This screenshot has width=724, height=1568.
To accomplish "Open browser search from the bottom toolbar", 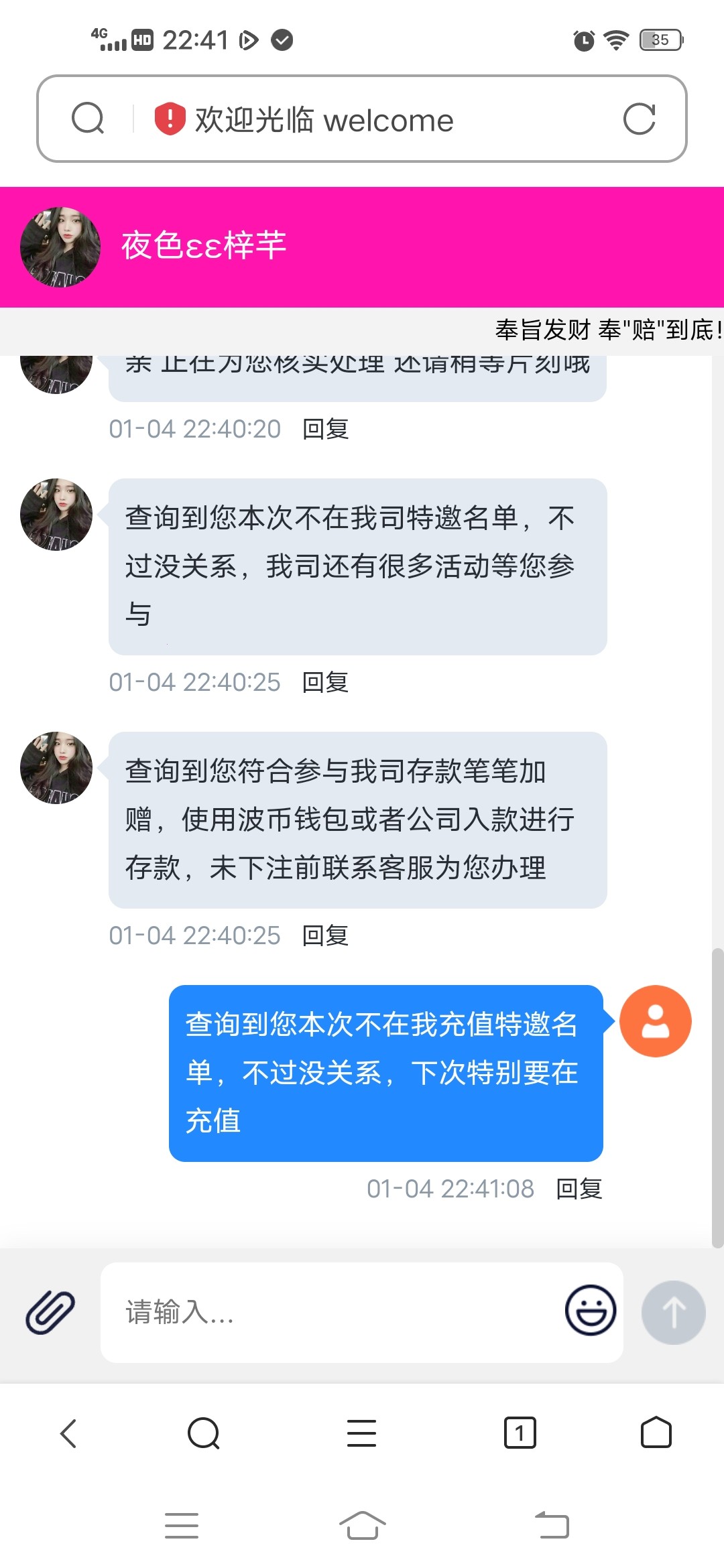I will point(204,1433).
